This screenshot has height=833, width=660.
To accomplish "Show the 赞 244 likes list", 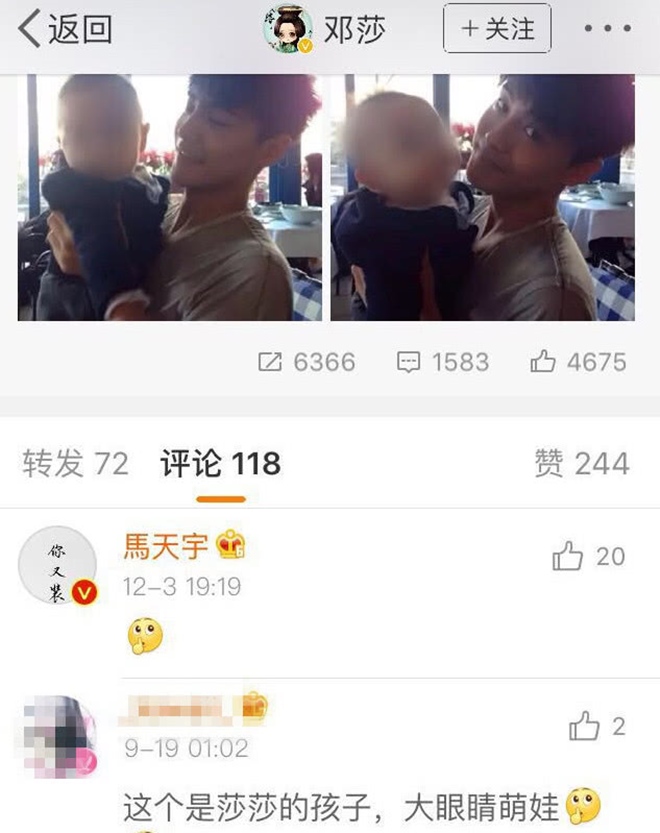I will pyautogui.click(x=581, y=464).
